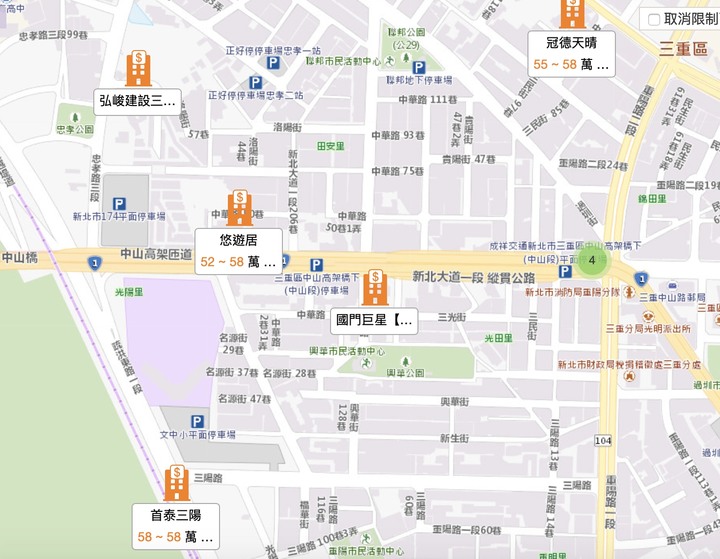The width and height of the screenshot is (720, 559).
Task: Expand the green cluster of 4 listings
Action: (593, 261)
